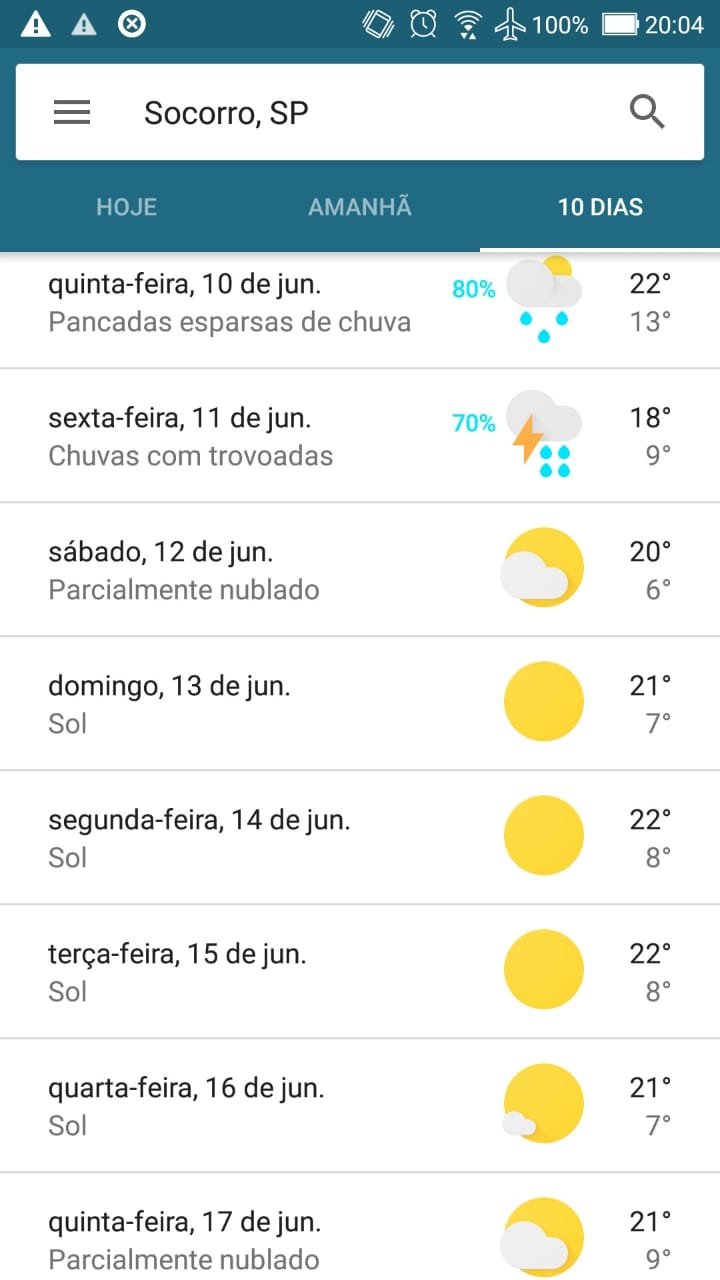
Task: Select the 10 DIAS tab
Action: tap(600, 208)
